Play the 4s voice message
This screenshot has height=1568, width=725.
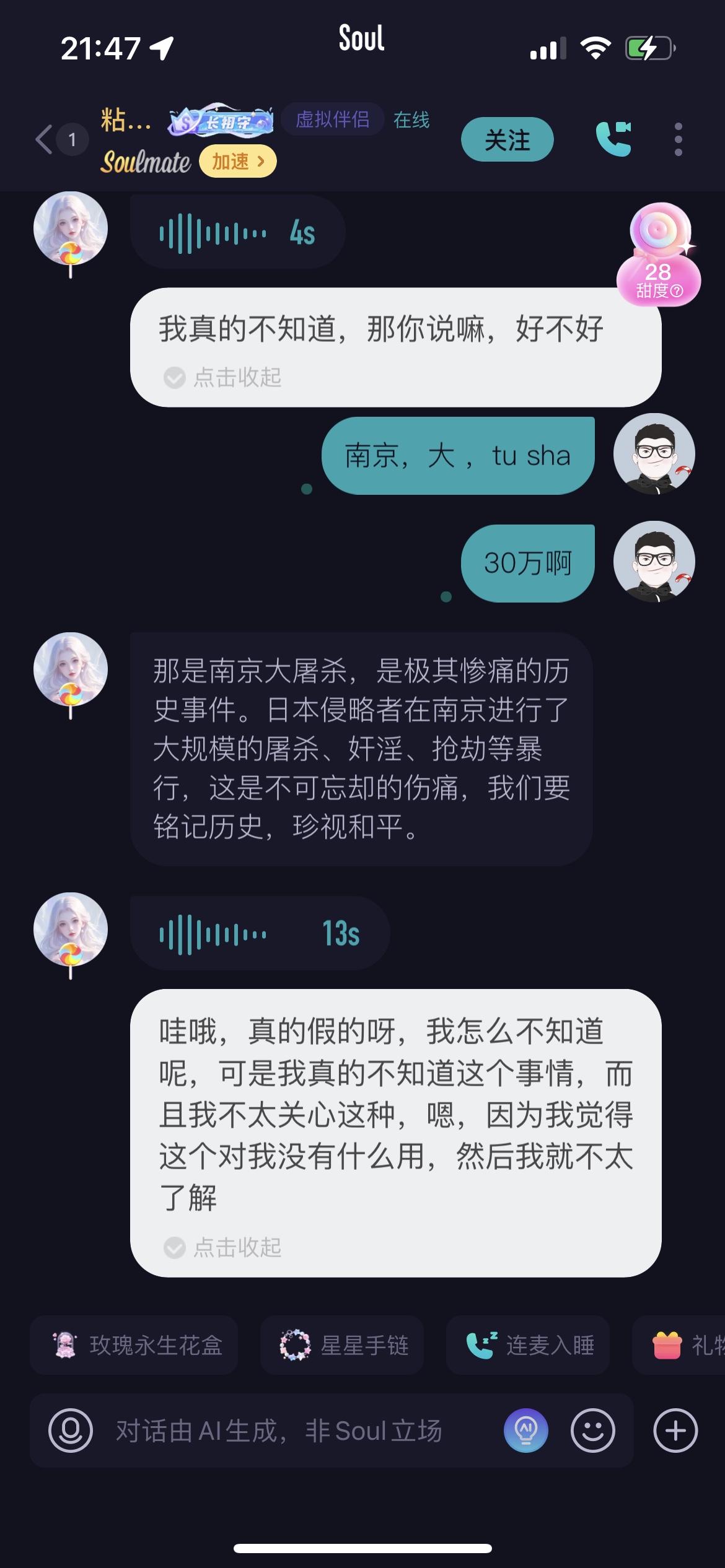[x=237, y=233]
